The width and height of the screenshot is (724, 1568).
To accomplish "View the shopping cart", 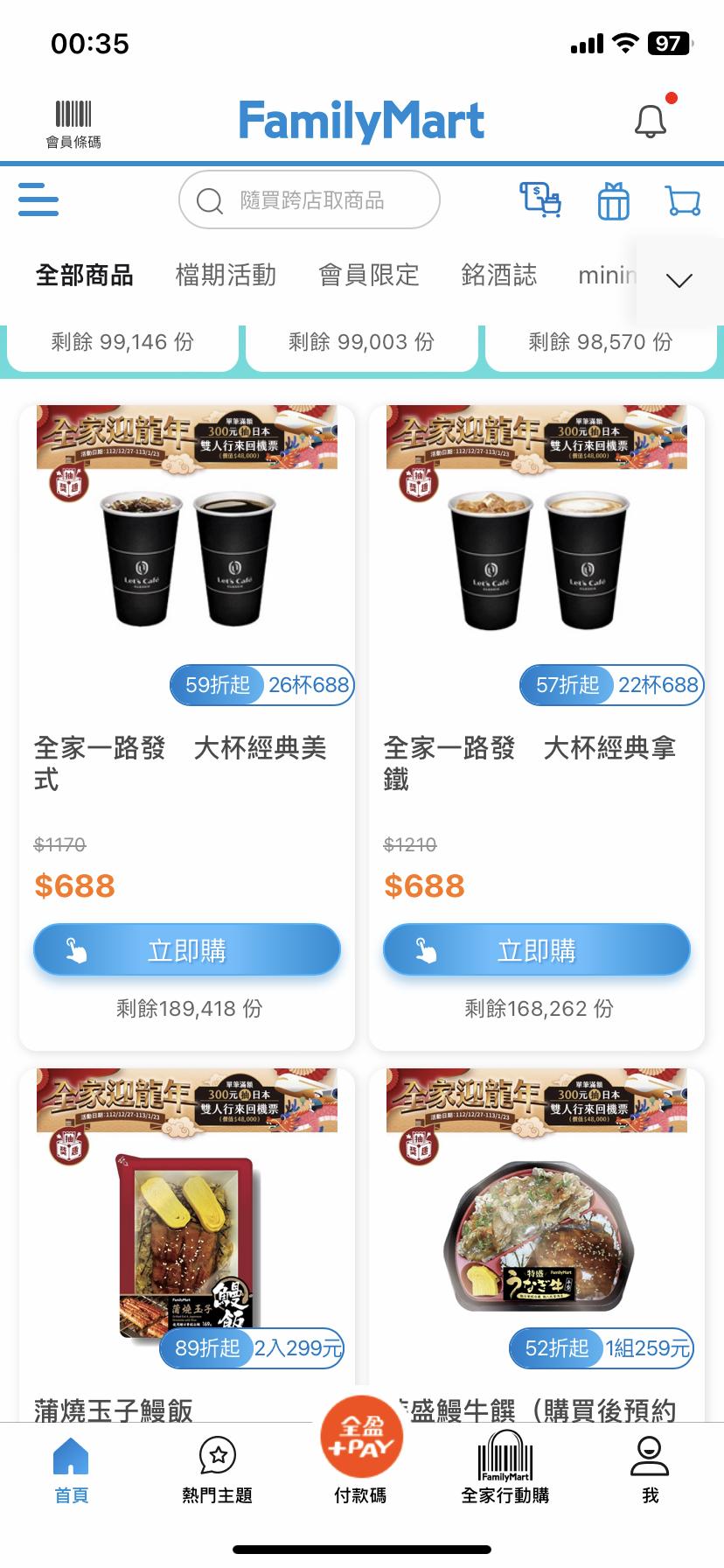I will coord(682,200).
